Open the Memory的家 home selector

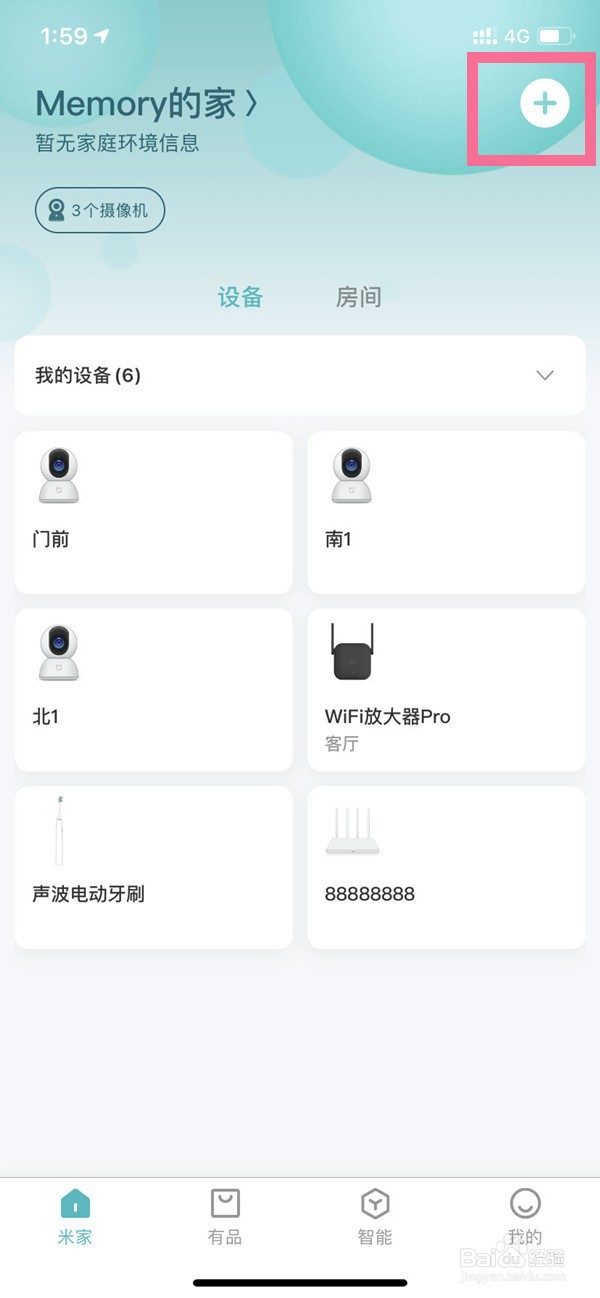click(147, 104)
